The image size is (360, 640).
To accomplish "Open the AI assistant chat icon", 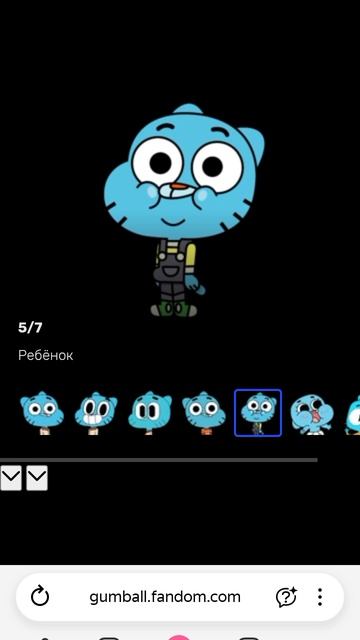I will point(287,597).
